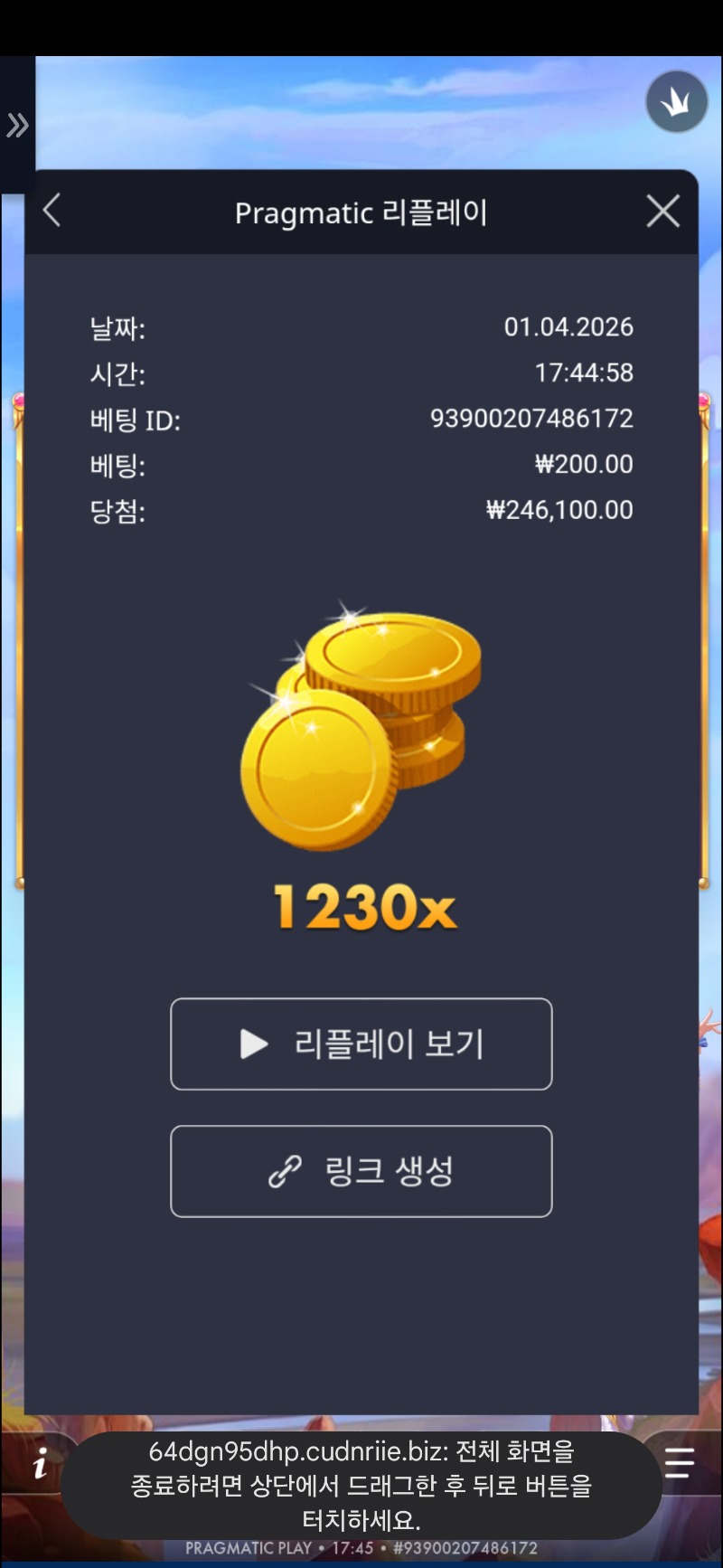Open the game info icon

[40, 1464]
